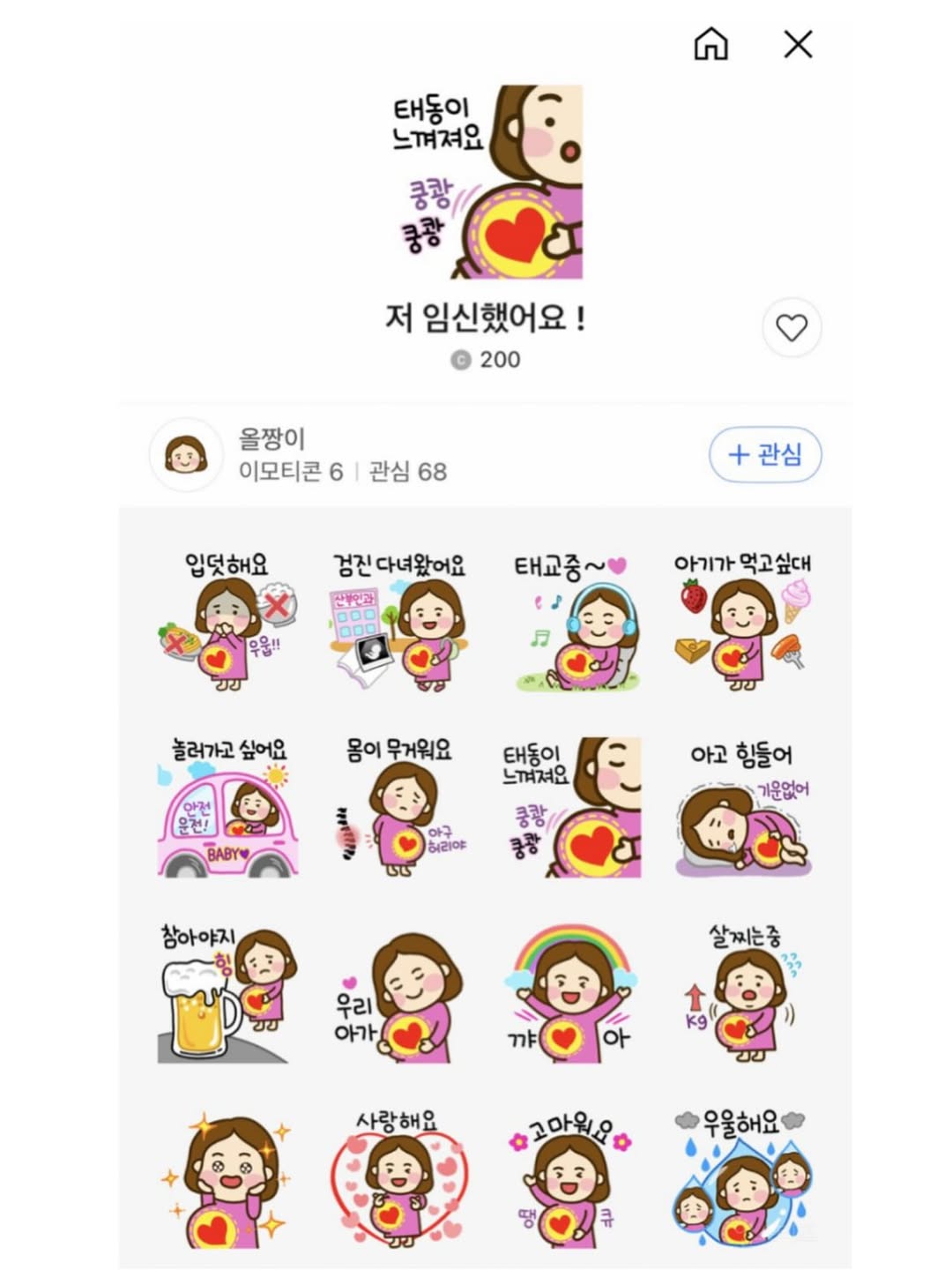View the 몸이 무거워요 sticker
The image size is (952, 1270).
click(x=399, y=808)
